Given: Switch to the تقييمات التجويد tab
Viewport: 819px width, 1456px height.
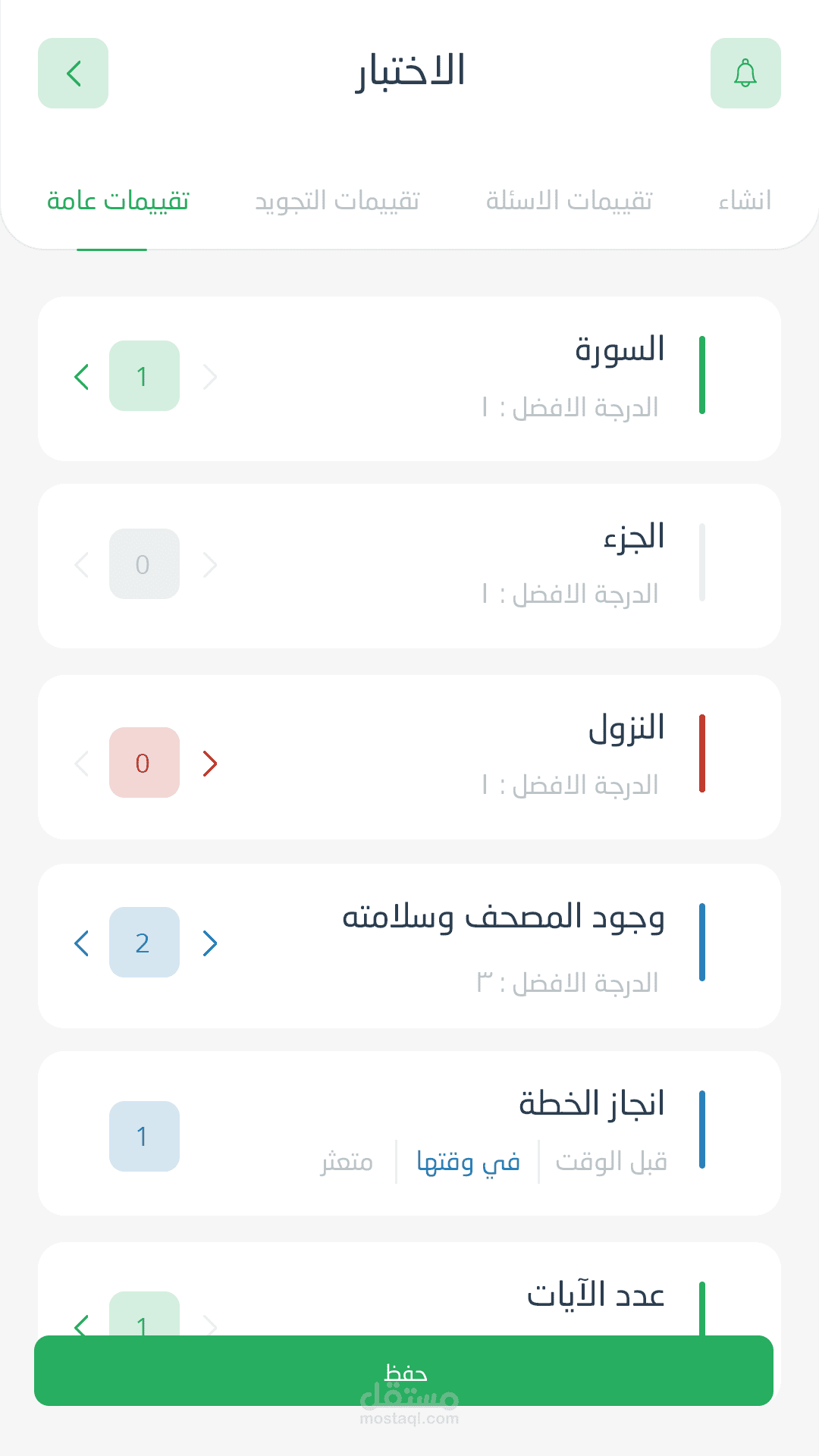Looking at the screenshot, I should coord(337,201).
